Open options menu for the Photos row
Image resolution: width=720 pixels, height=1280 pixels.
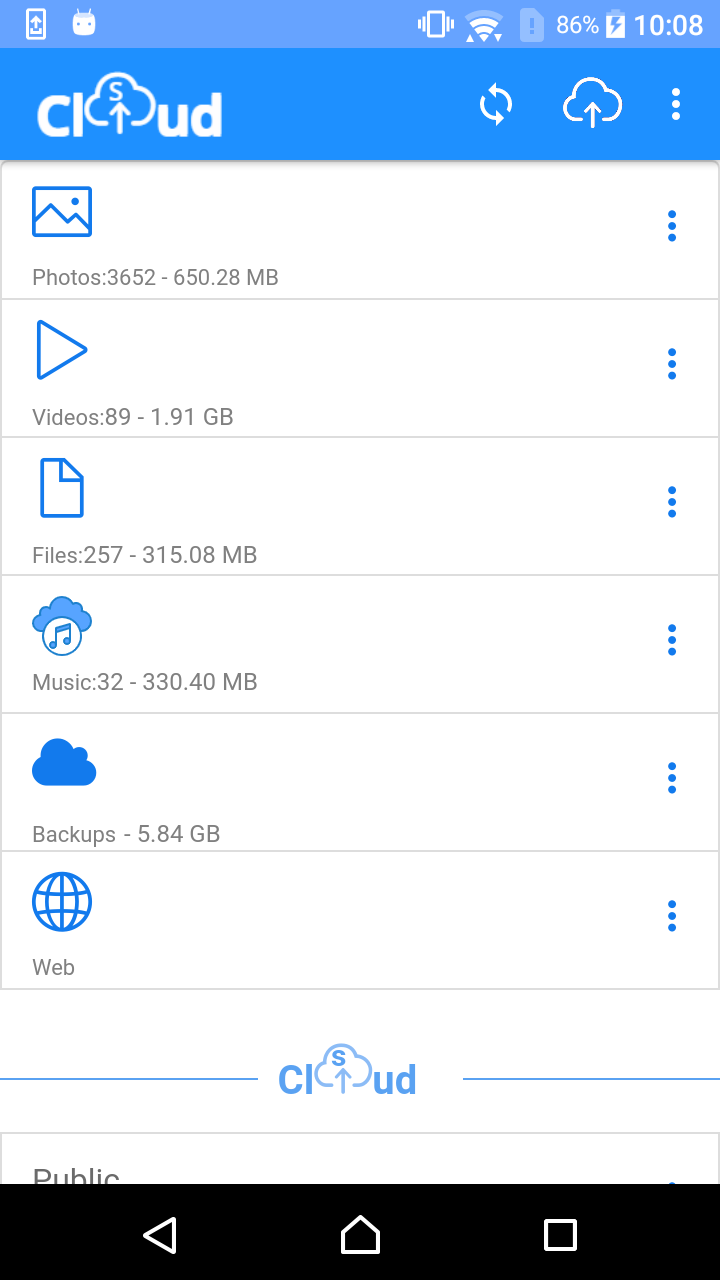click(671, 226)
